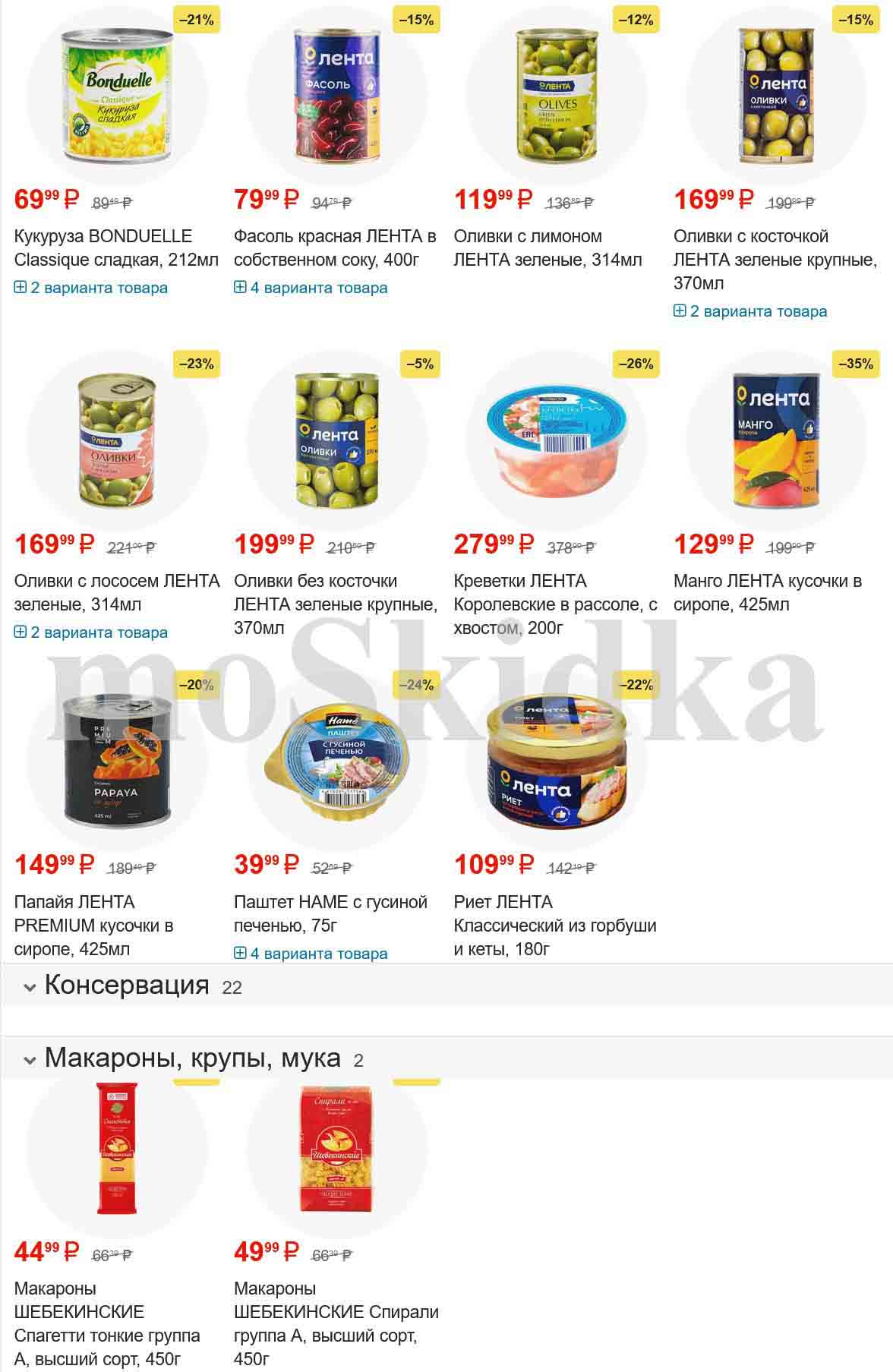The image size is (893, 1372).
Task: View Паштет HAME с гусиной печенью
Action: pos(330,913)
